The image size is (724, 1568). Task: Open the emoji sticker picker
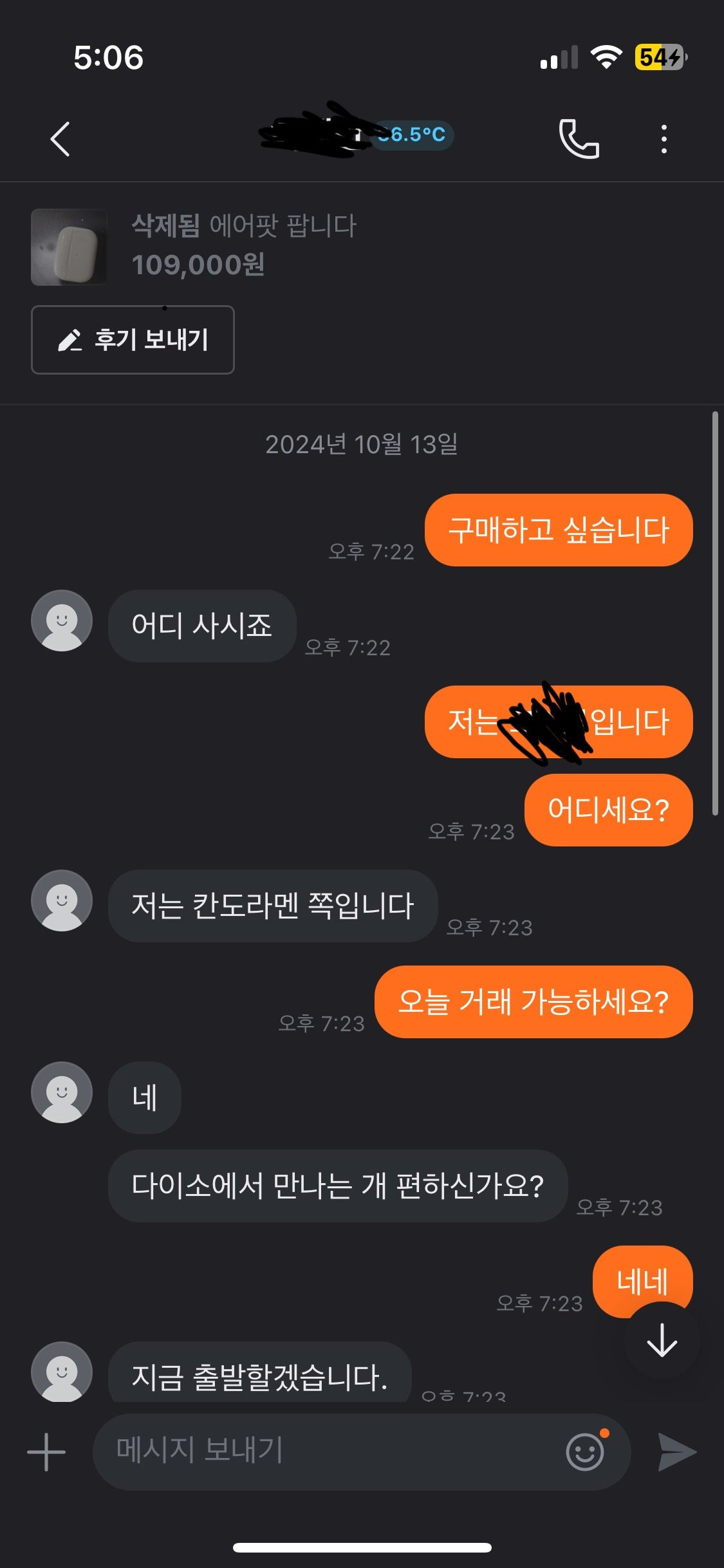[584, 1452]
